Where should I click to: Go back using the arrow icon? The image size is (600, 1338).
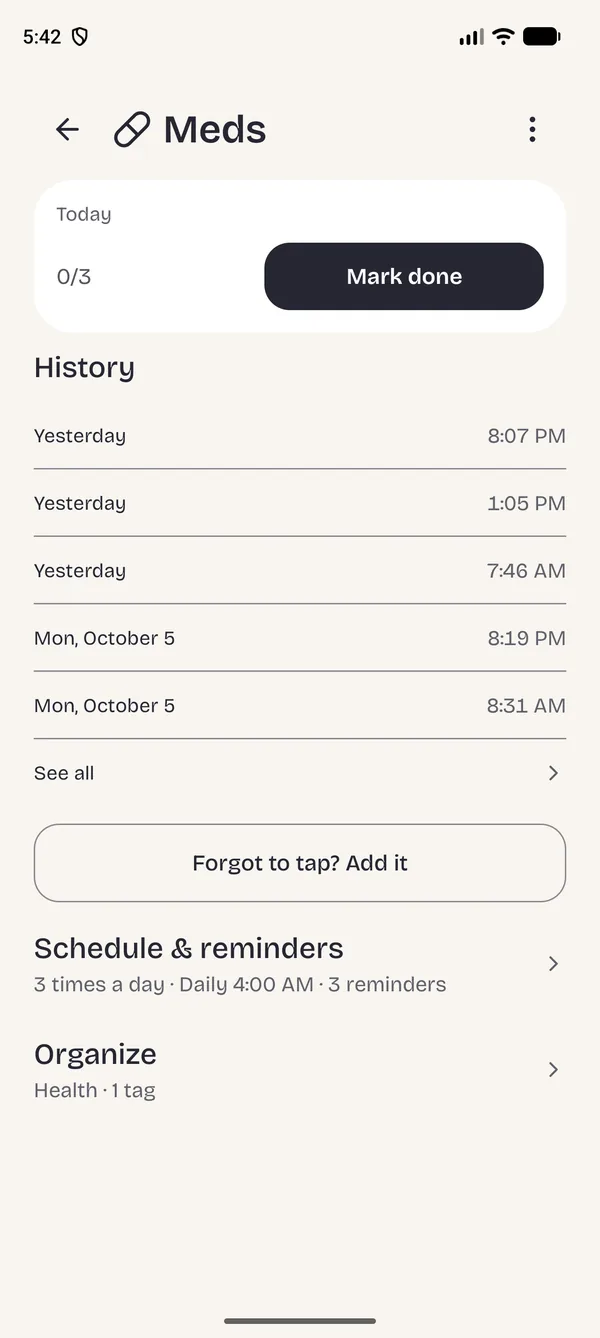pyautogui.click(x=67, y=129)
